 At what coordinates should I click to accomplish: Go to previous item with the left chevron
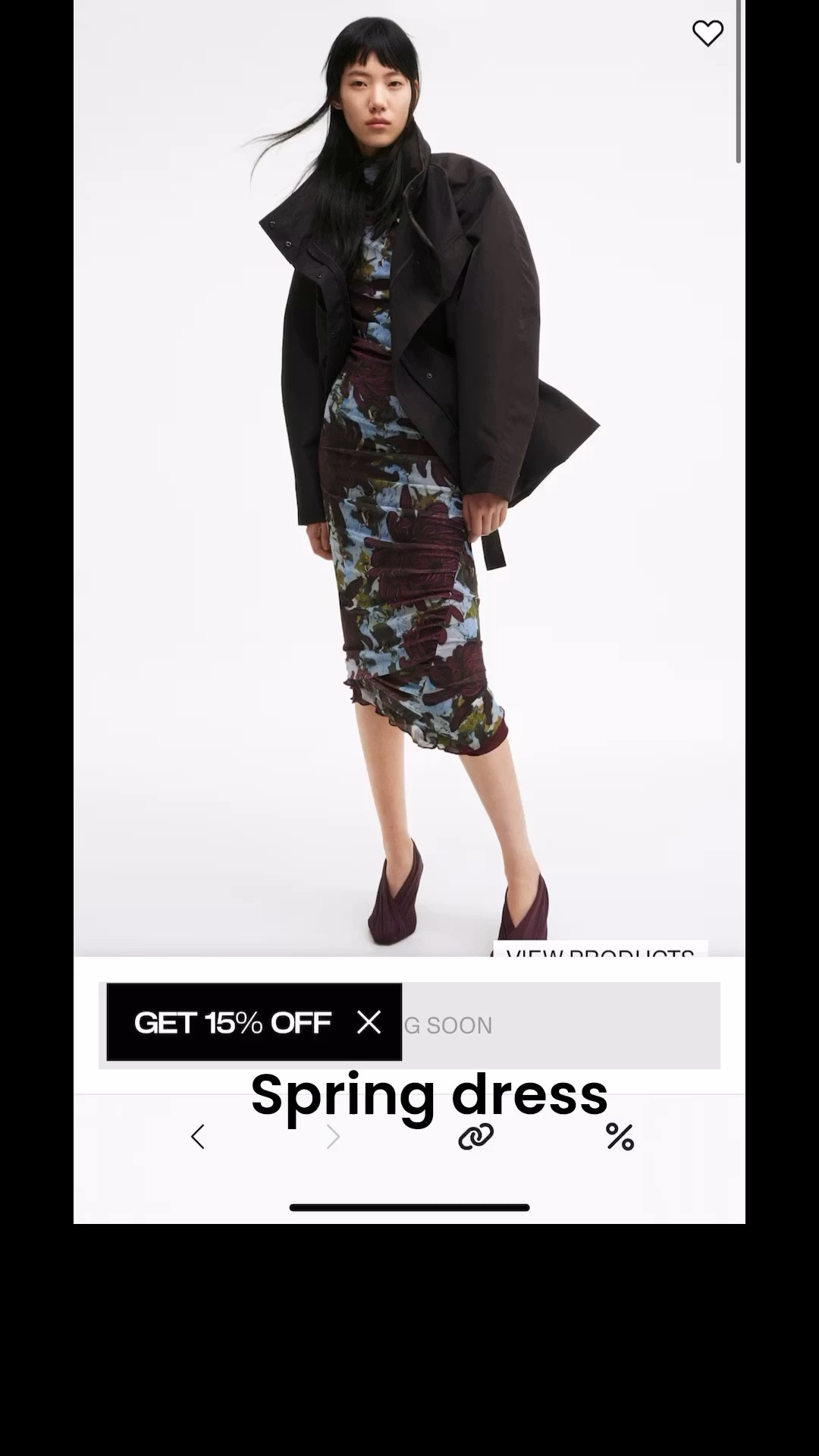198,1136
